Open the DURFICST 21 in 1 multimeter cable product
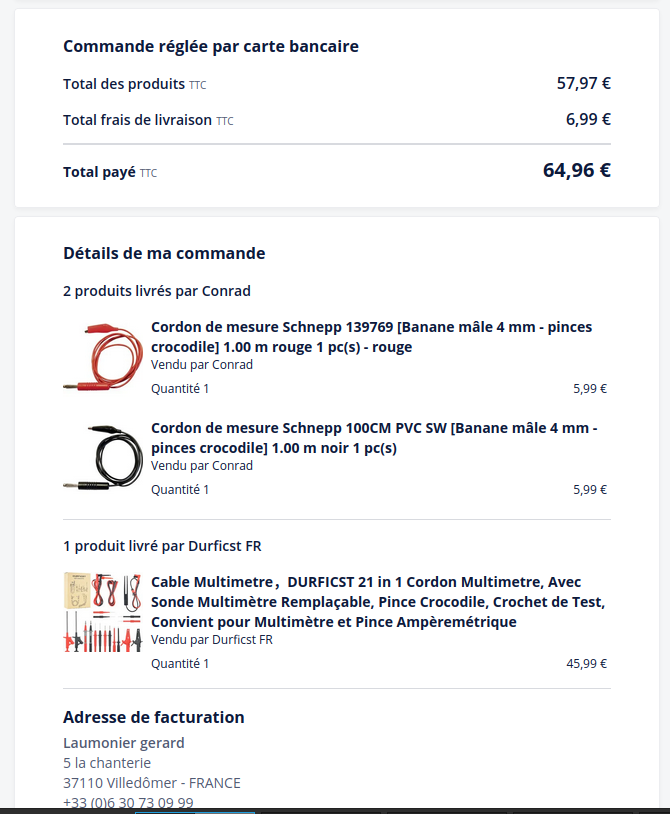The image size is (670, 814). (378, 602)
